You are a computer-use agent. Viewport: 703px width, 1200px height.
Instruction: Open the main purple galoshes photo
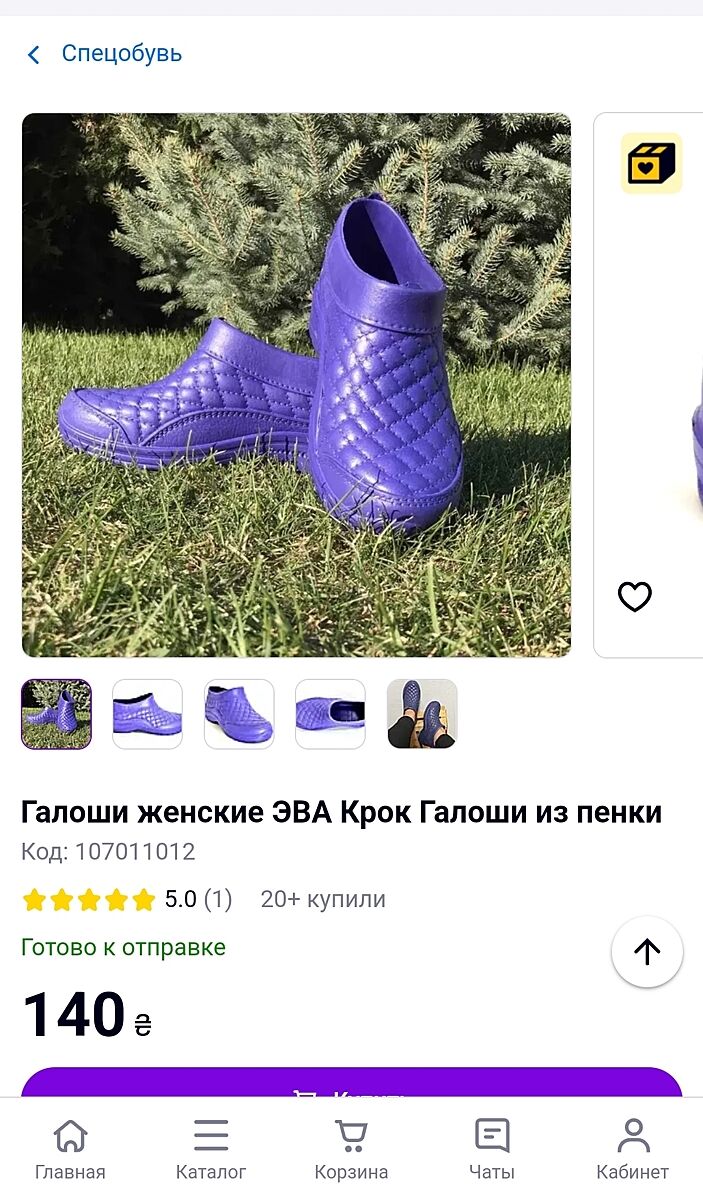click(x=296, y=385)
